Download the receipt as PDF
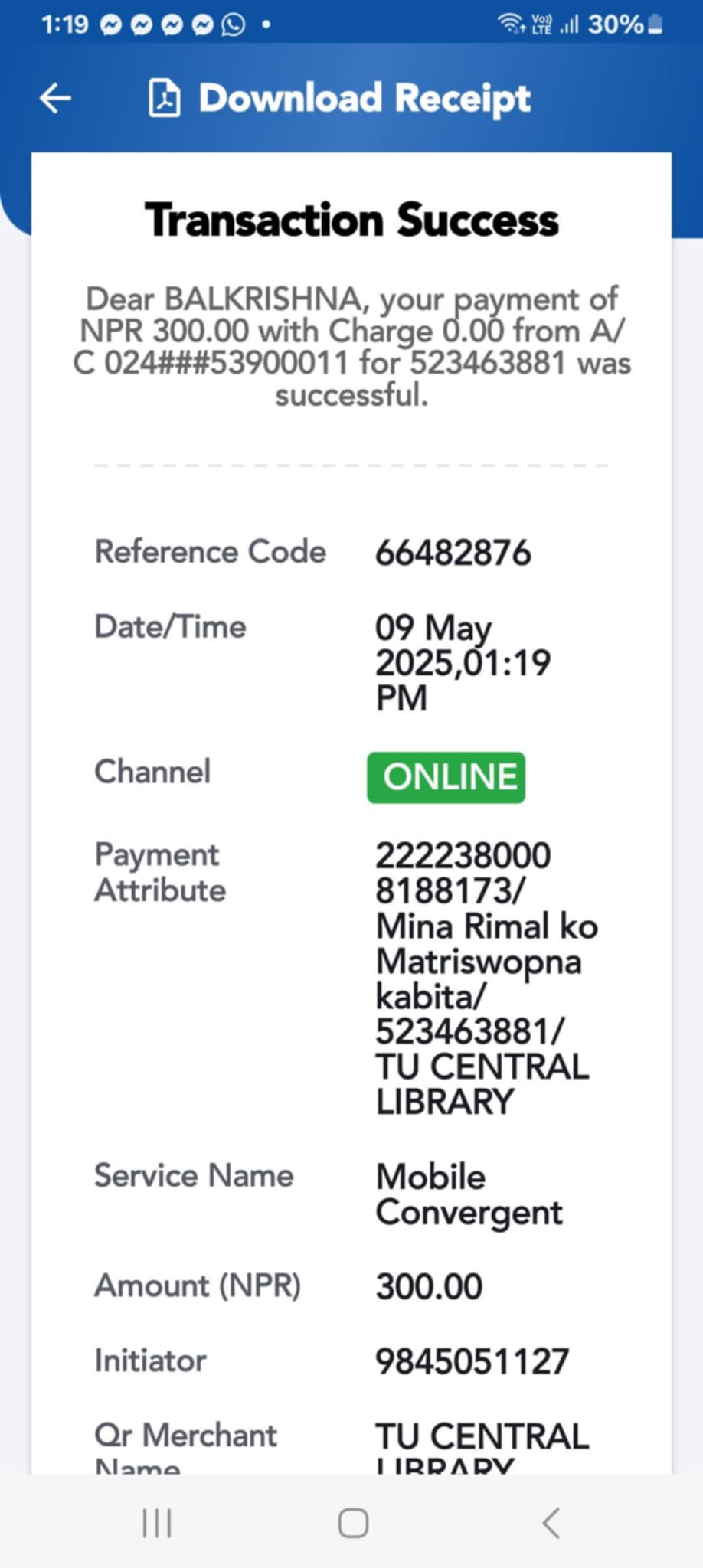The width and height of the screenshot is (703, 1568). (339, 98)
